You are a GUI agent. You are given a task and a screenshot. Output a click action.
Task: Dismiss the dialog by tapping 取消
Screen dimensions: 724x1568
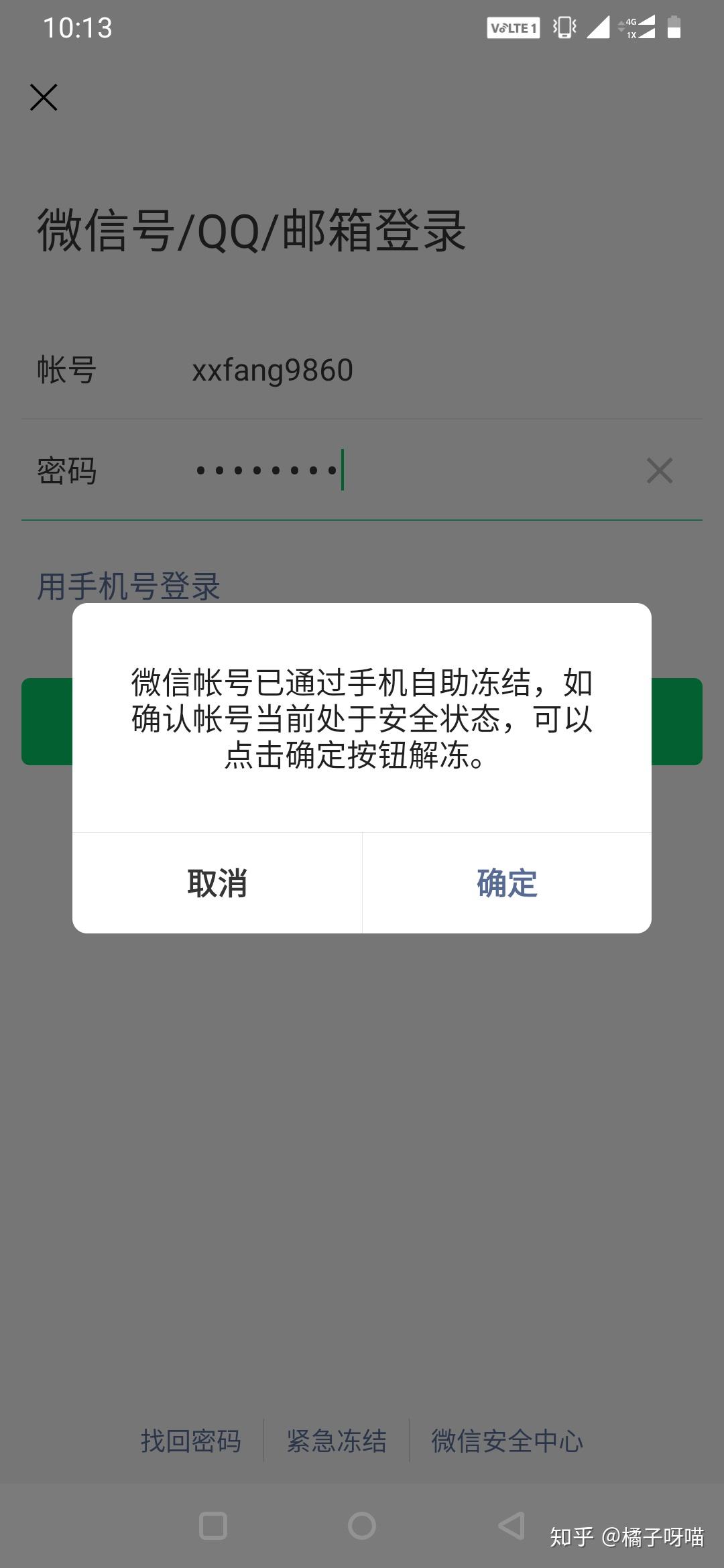pyautogui.click(x=217, y=883)
